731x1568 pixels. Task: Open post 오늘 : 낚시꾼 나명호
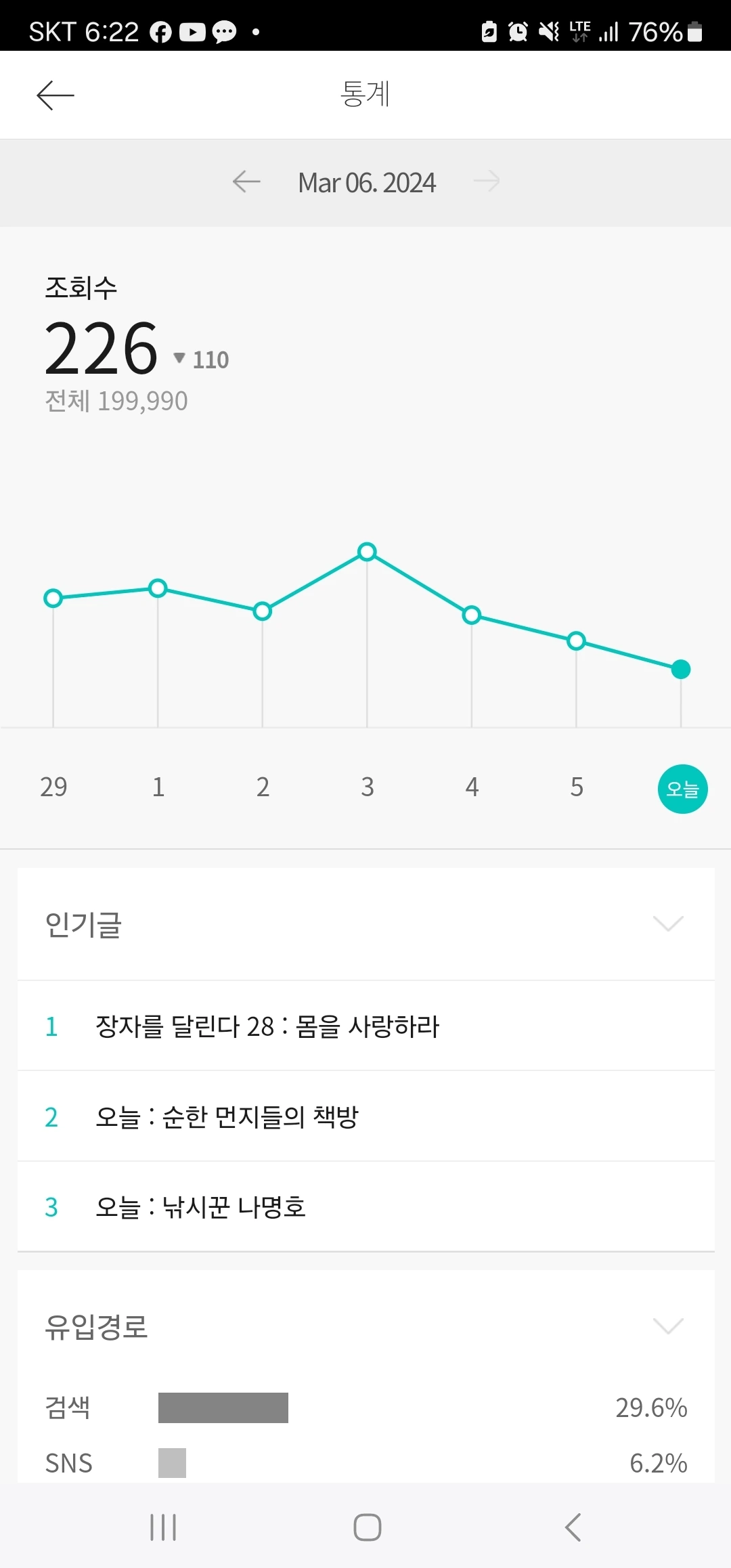coord(200,1207)
